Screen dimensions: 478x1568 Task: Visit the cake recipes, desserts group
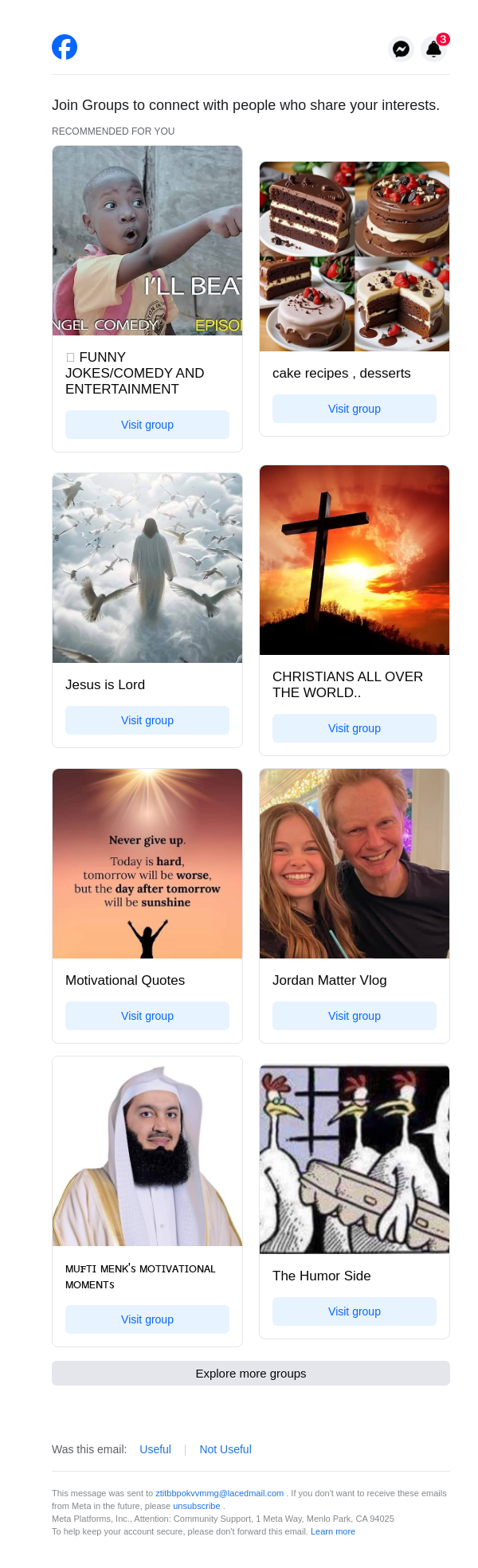pyautogui.click(x=355, y=409)
